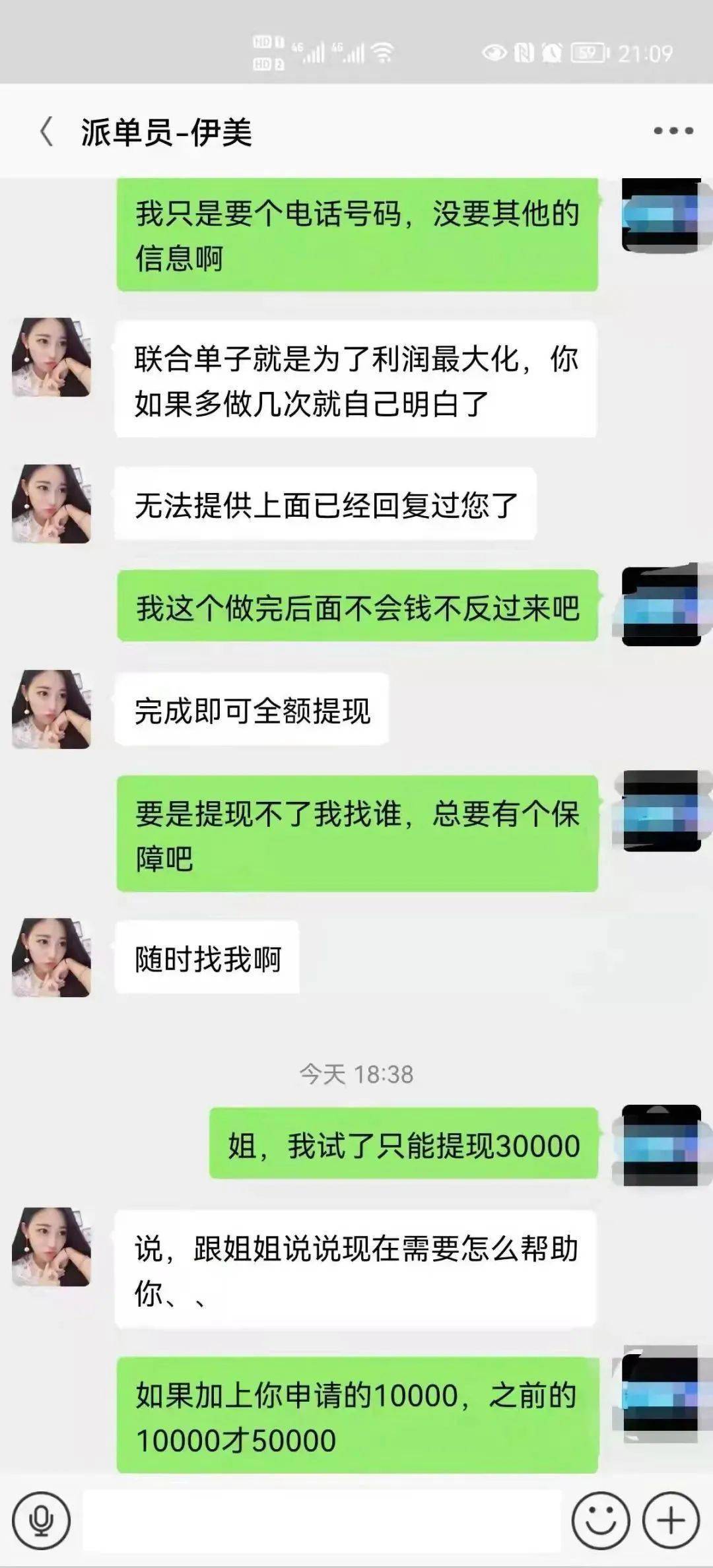
Task: Switch to voice message input
Action: tap(42, 1520)
